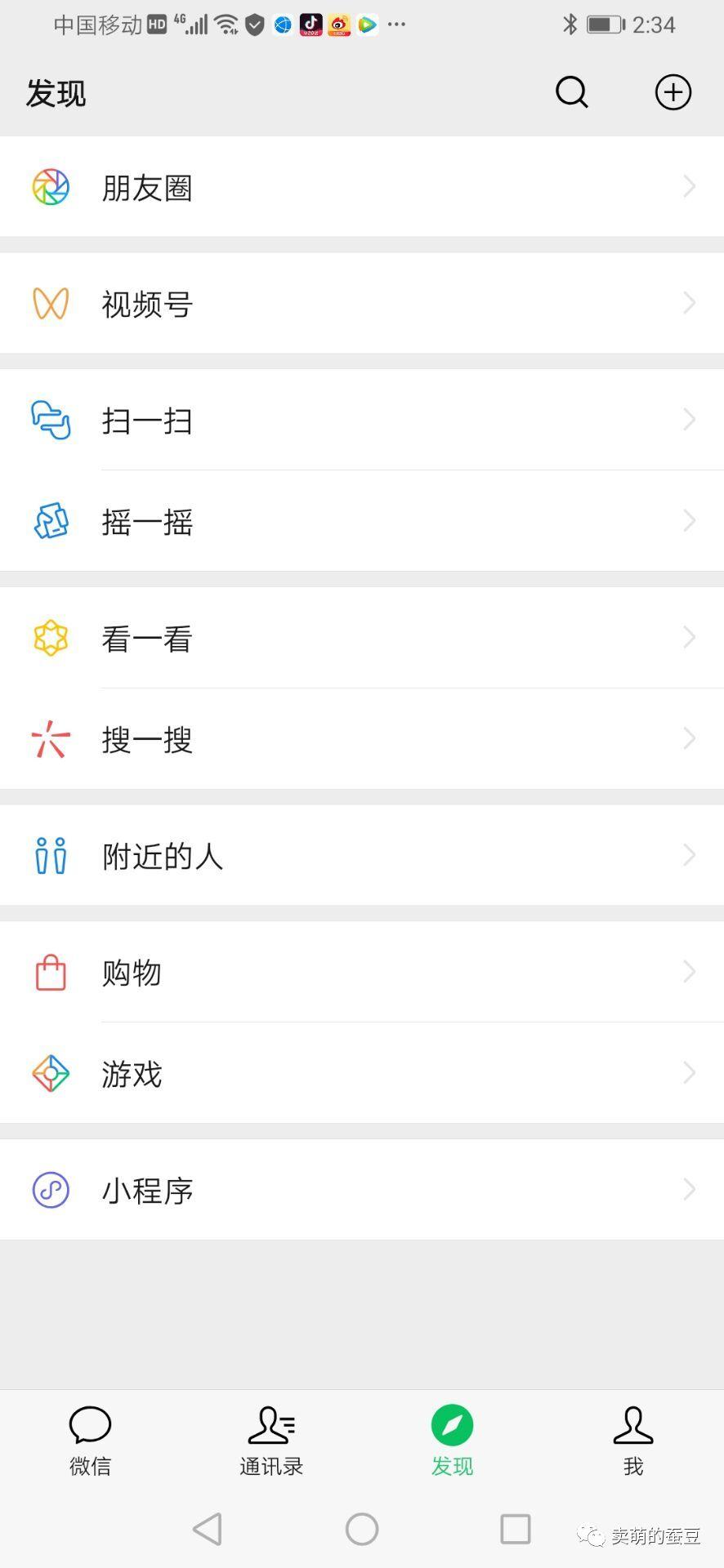Image resolution: width=724 pixels, height=1568 pixels.
Task: Open 朋友圈 Moments
Action: (147, 188)
